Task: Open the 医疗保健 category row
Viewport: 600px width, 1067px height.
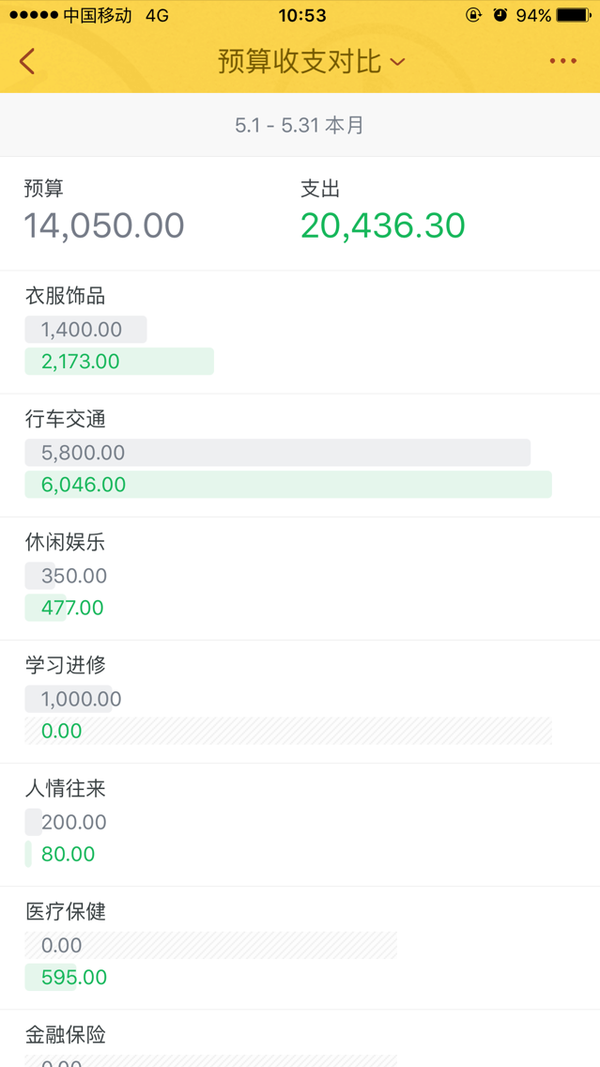Action: (x=300, y=948)
